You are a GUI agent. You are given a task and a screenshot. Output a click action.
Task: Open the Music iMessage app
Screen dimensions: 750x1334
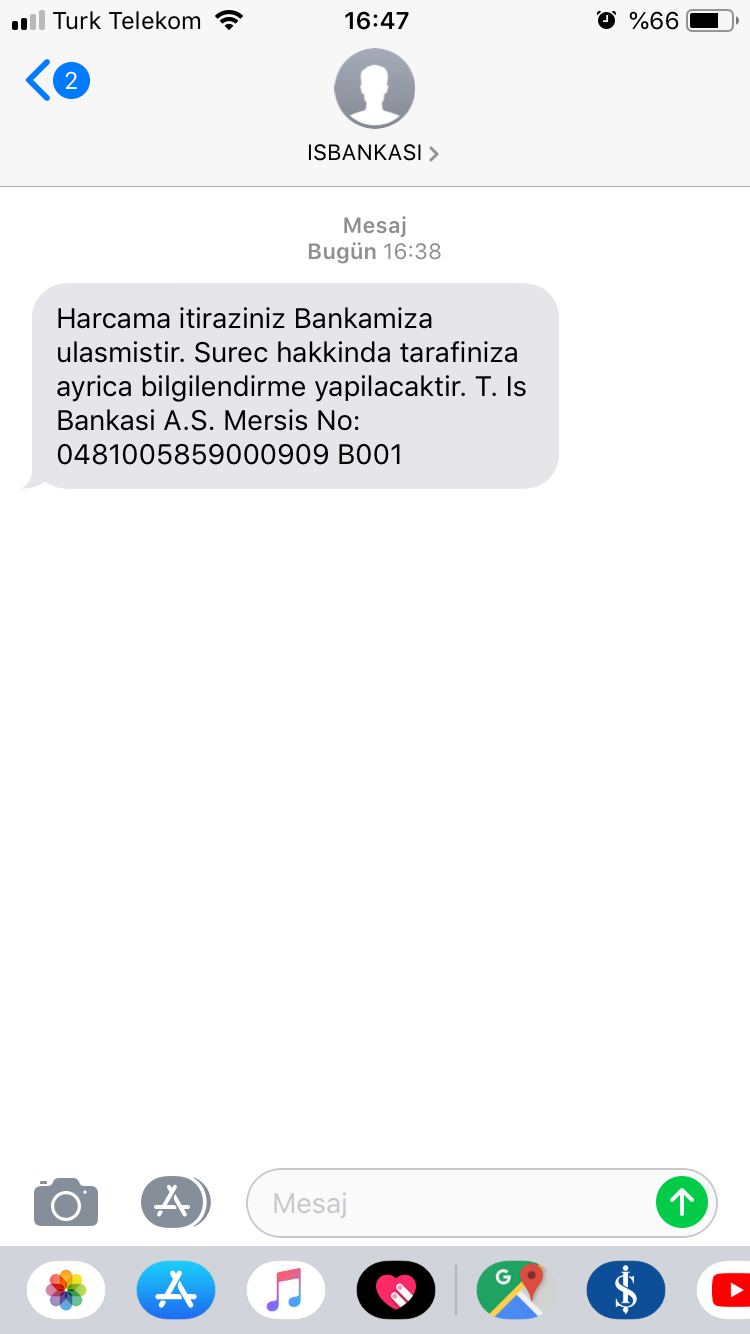pyautogui.click(x=286, y=1290)
